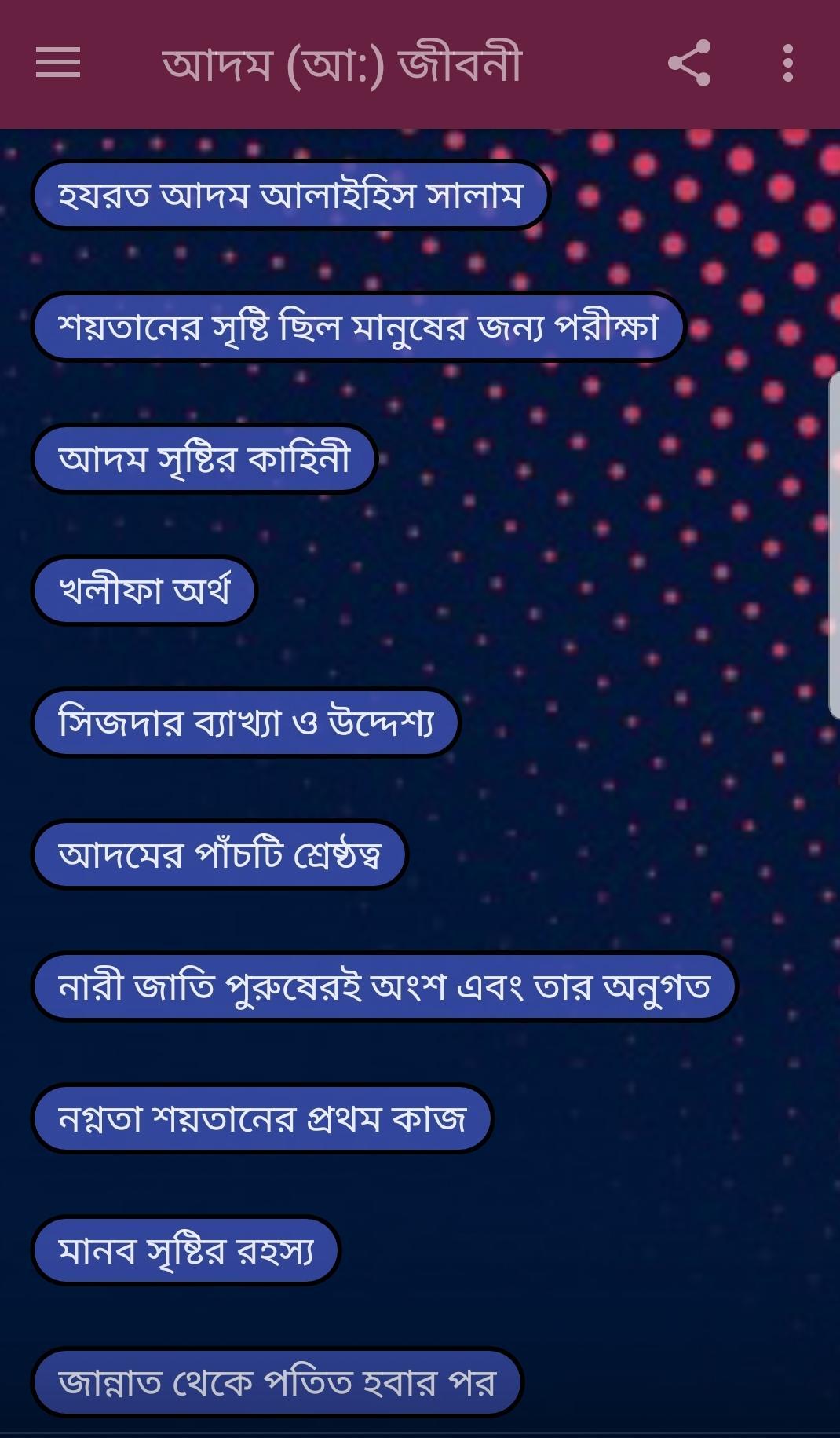This screenshot has width=840, height=1438.
Task: Open মানব সৃষ্টির রহস্য chapter
Action: click(187, 1252)
